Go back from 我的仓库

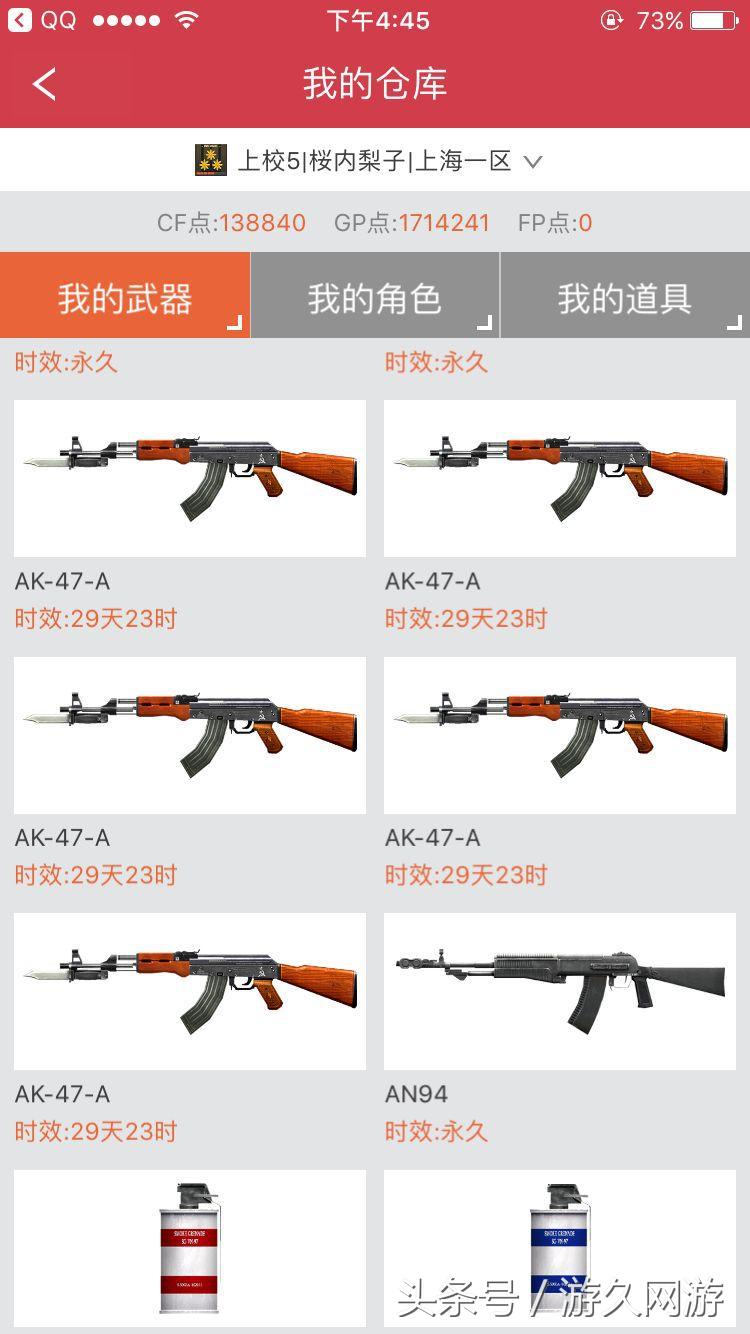click(44, 84)
